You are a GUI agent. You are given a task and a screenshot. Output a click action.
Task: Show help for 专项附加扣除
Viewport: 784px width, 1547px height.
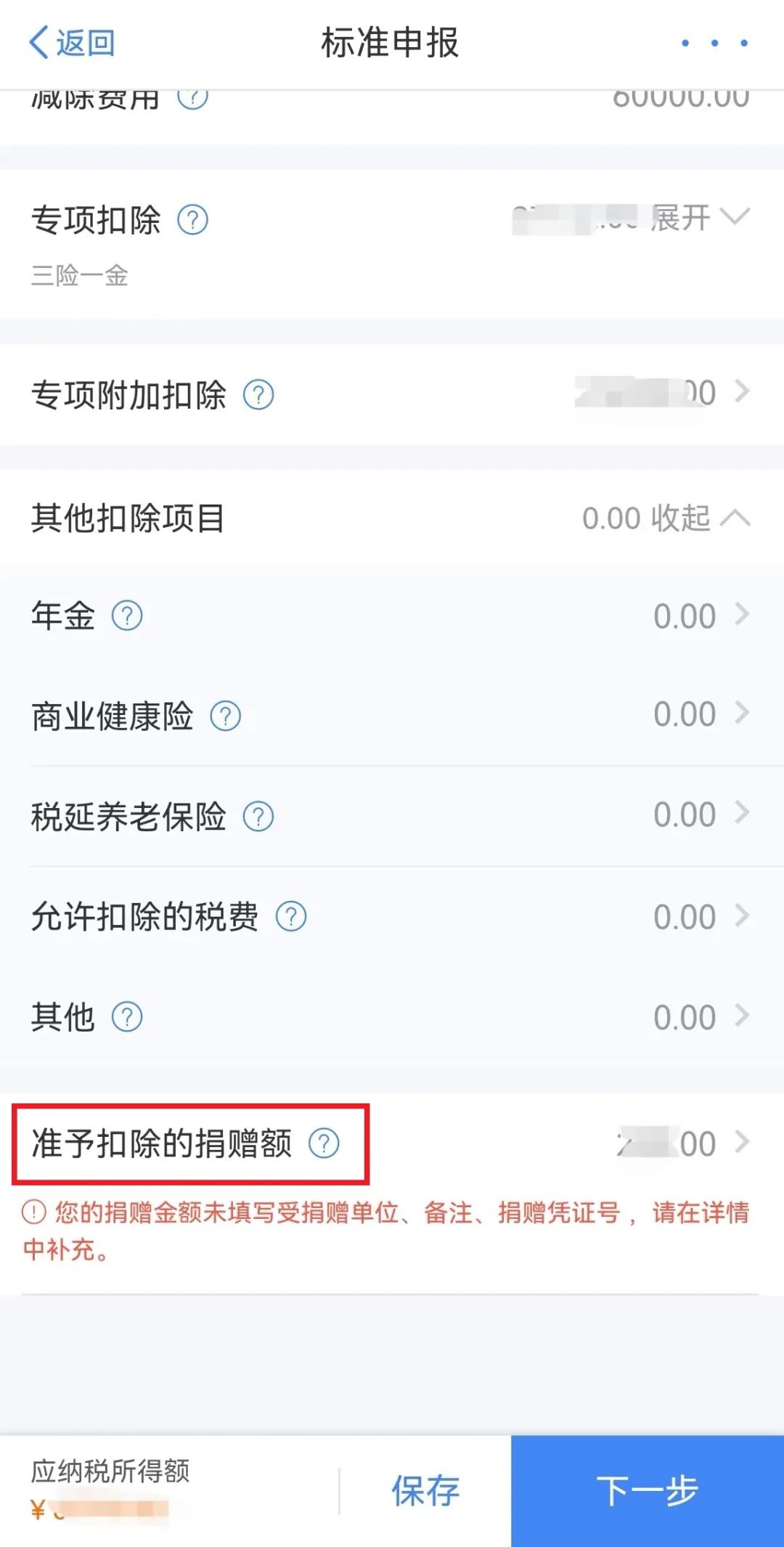pos(258,395)
